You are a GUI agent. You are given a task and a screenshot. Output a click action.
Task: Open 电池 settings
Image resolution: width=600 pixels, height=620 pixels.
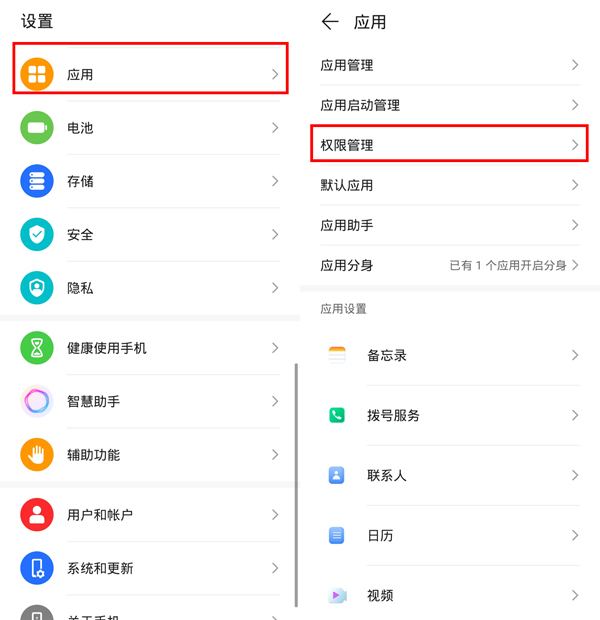click(150, 128)
